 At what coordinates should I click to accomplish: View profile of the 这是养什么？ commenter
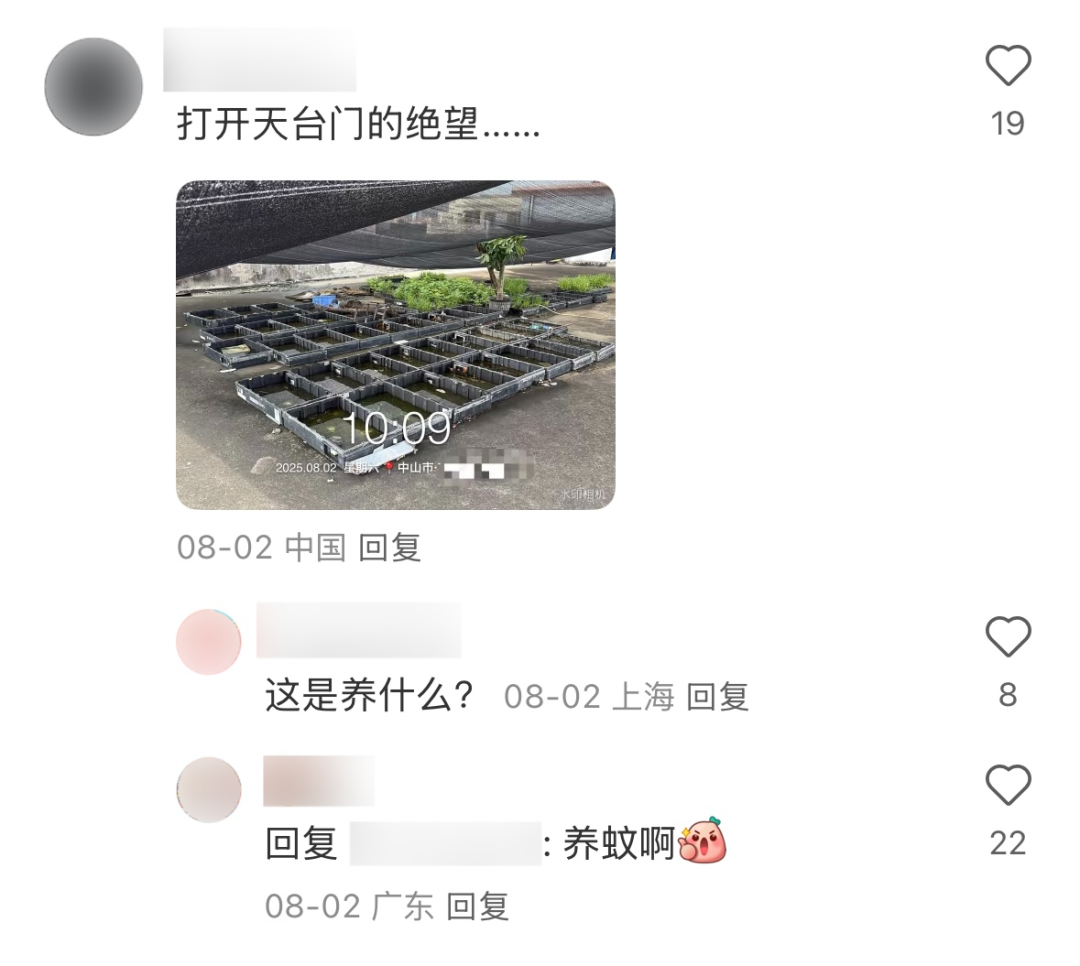(x=209, y=641)
